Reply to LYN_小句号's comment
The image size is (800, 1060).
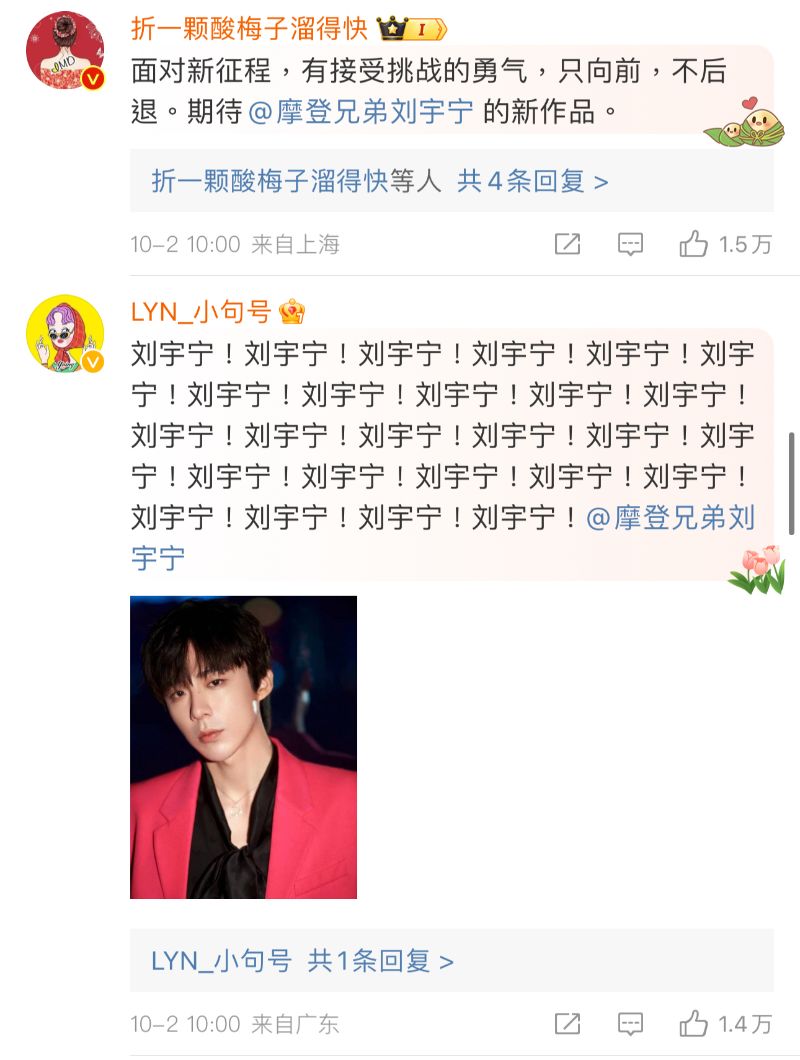pos(630,1024)
